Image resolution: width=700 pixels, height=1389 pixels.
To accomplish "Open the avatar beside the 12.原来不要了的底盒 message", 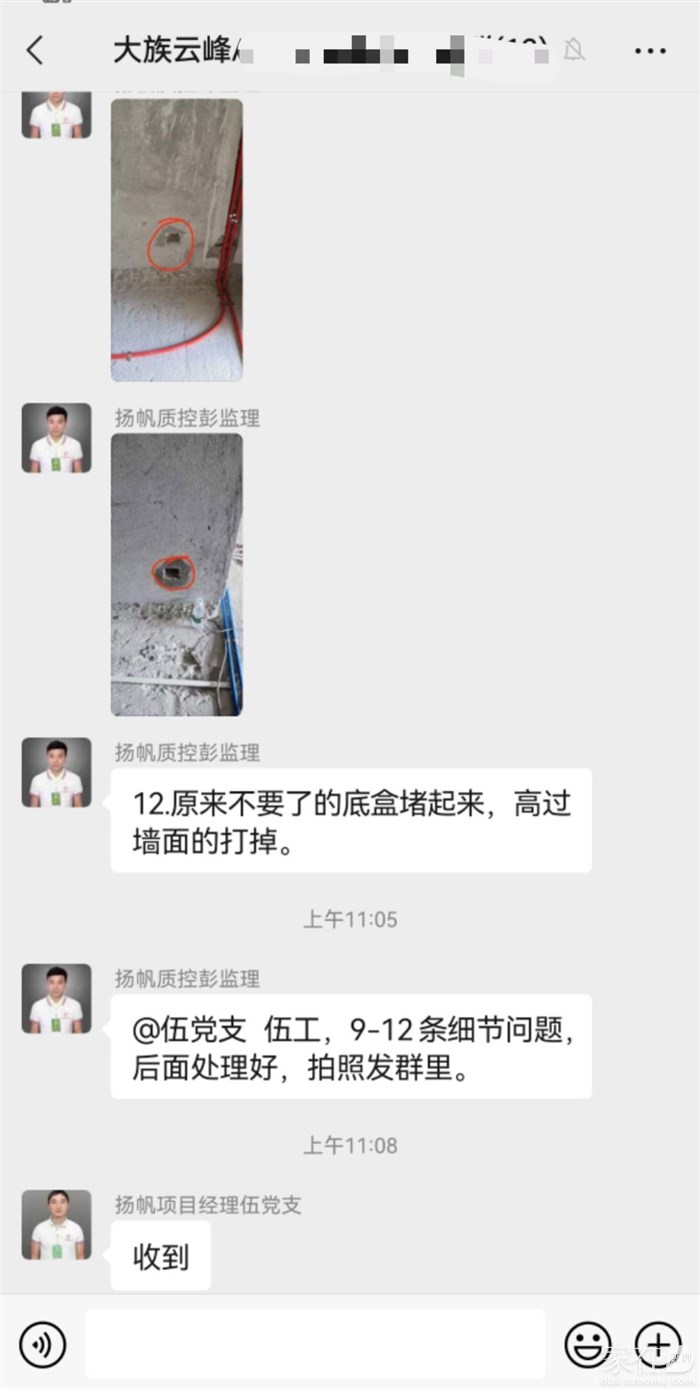I will click(56, 772).
